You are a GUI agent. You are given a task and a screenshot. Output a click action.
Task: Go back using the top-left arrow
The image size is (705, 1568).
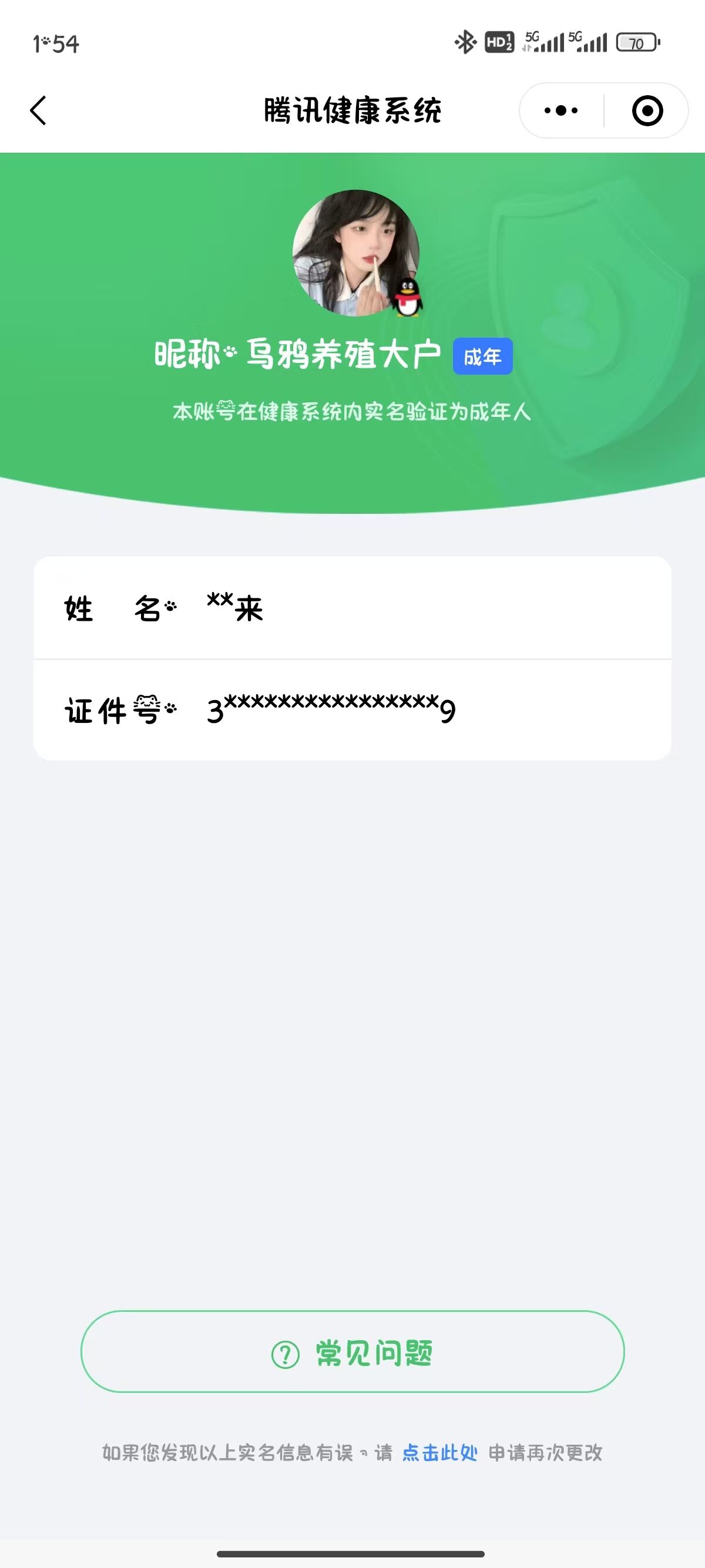point(38,111)
